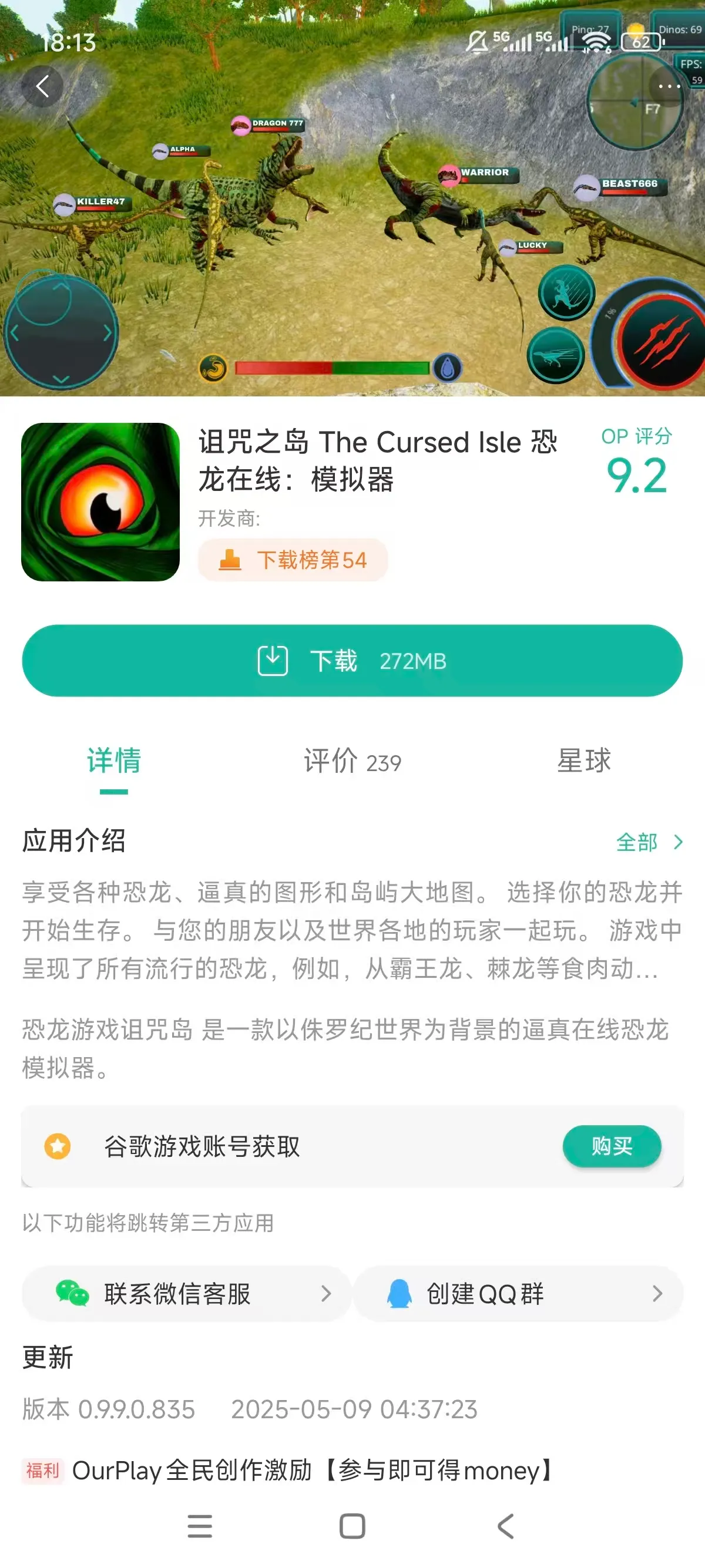Tap 购买 for 谷歌游戏账号获取
Screen dimensions: 705x1568
[x=611, y=1146]
